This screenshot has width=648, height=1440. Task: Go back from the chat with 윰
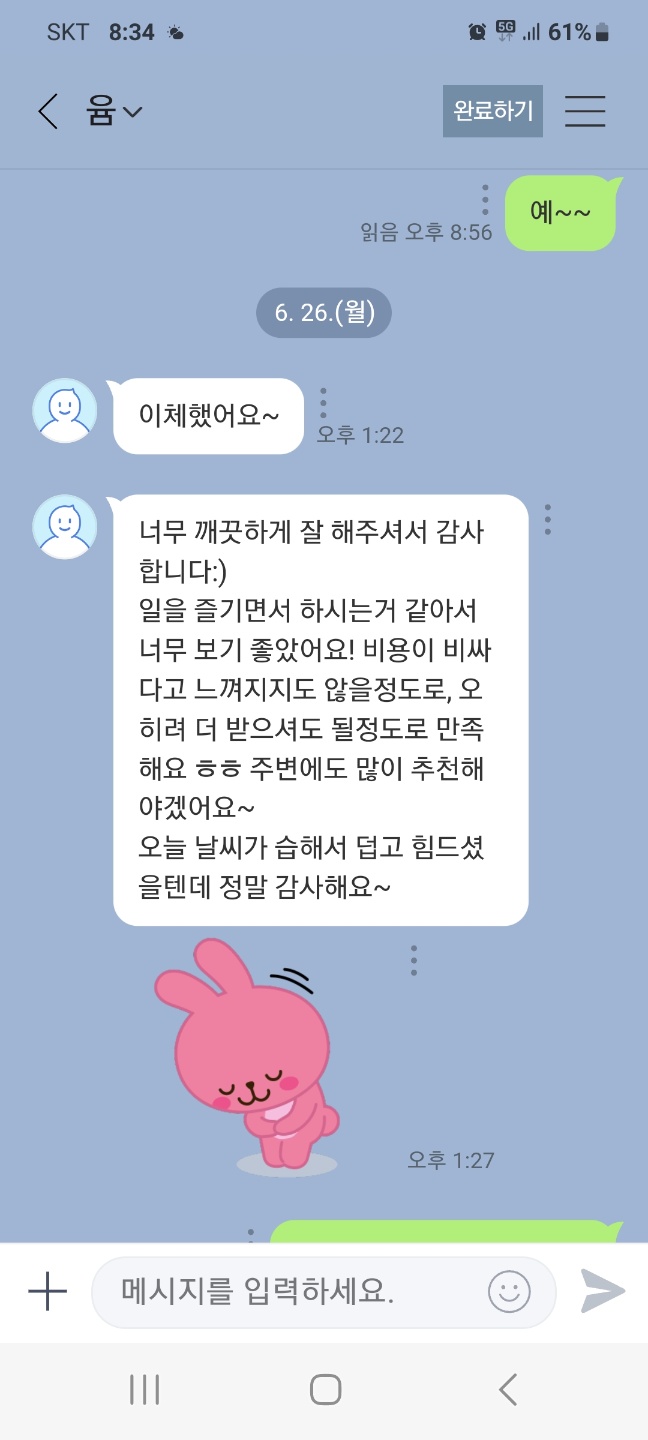(47, 112)
